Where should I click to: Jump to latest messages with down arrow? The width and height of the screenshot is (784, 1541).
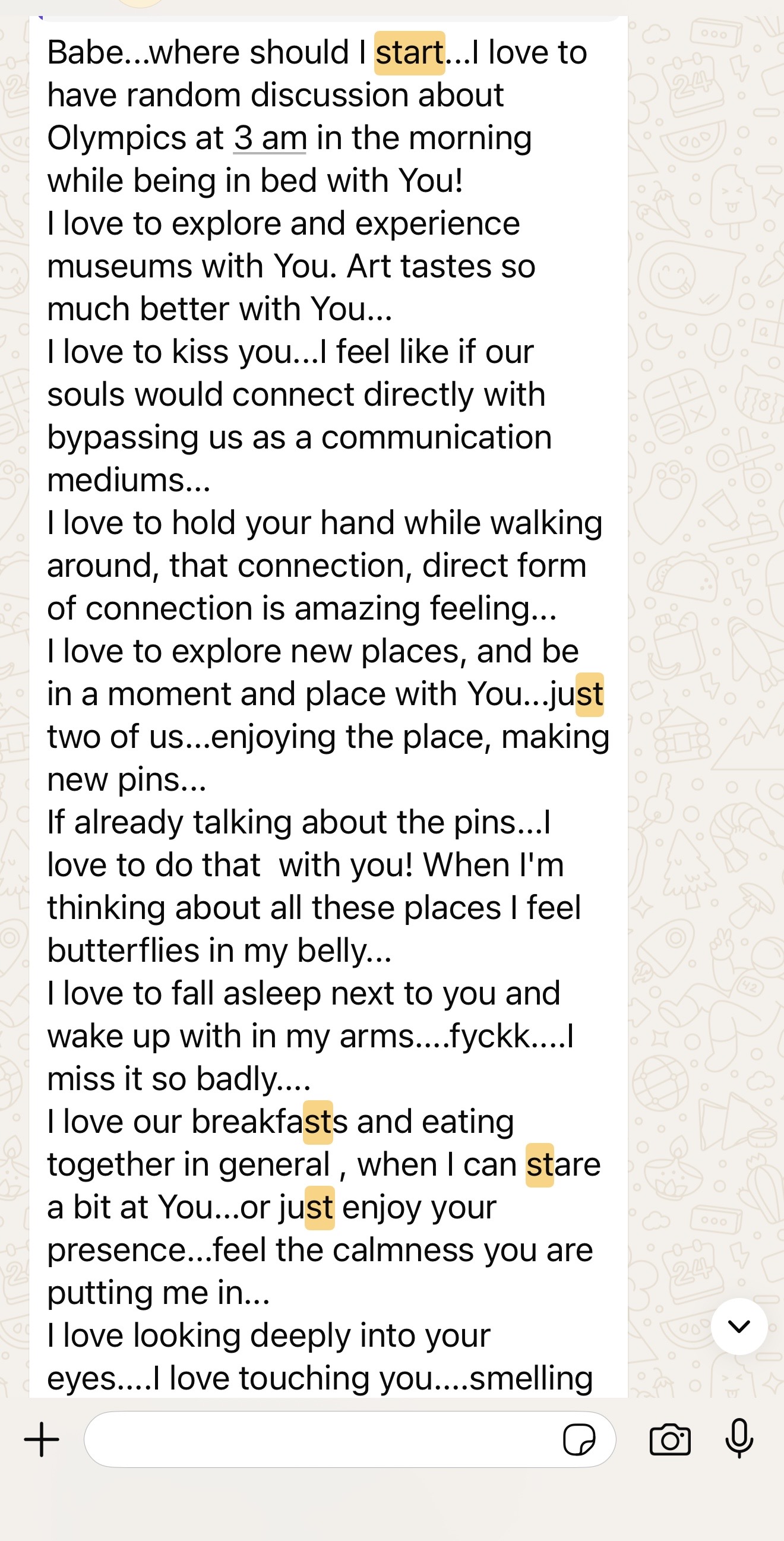tap(739, 1326)
